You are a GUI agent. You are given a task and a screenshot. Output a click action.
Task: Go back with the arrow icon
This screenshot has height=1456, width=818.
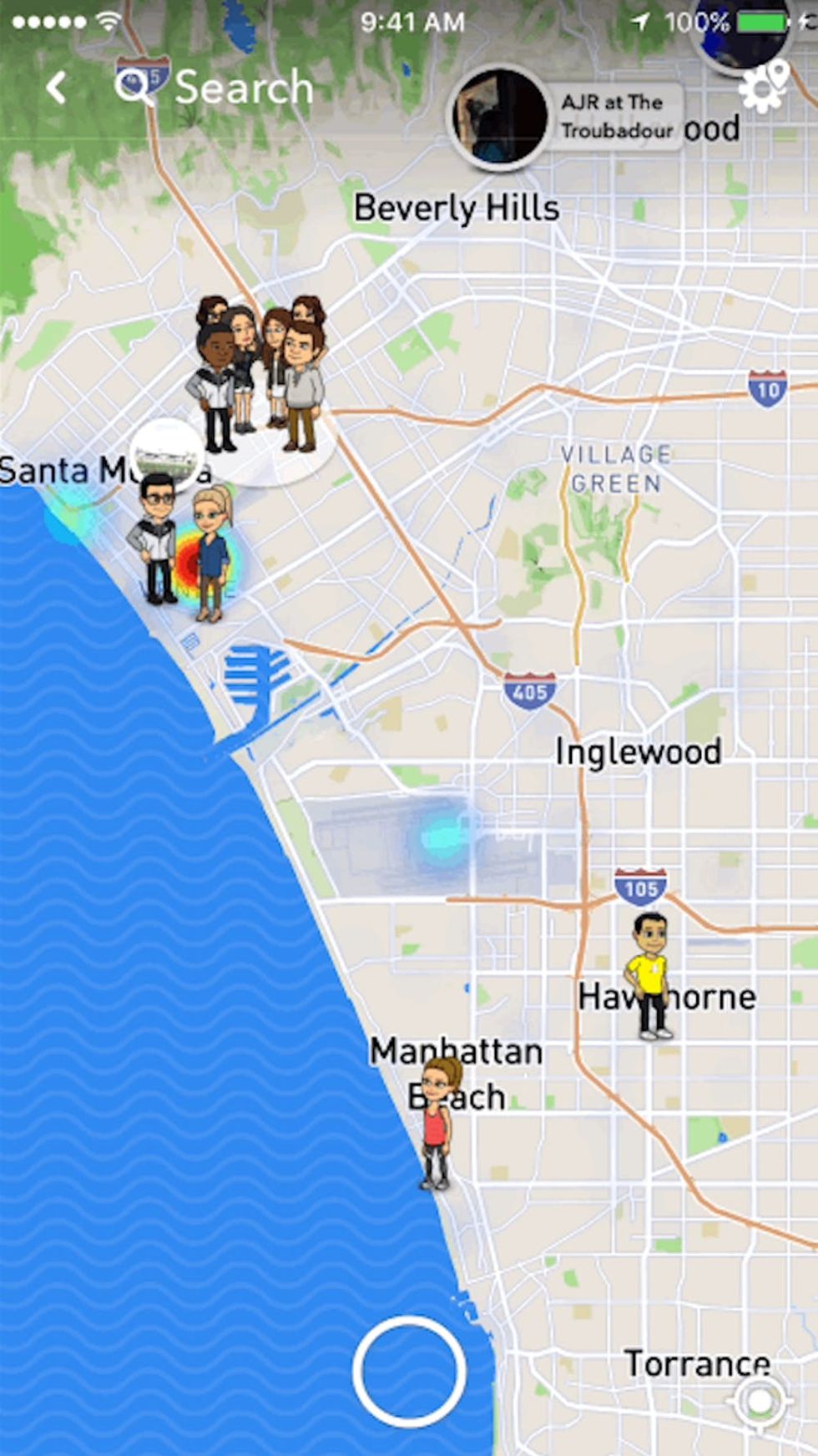pos(57,87)
